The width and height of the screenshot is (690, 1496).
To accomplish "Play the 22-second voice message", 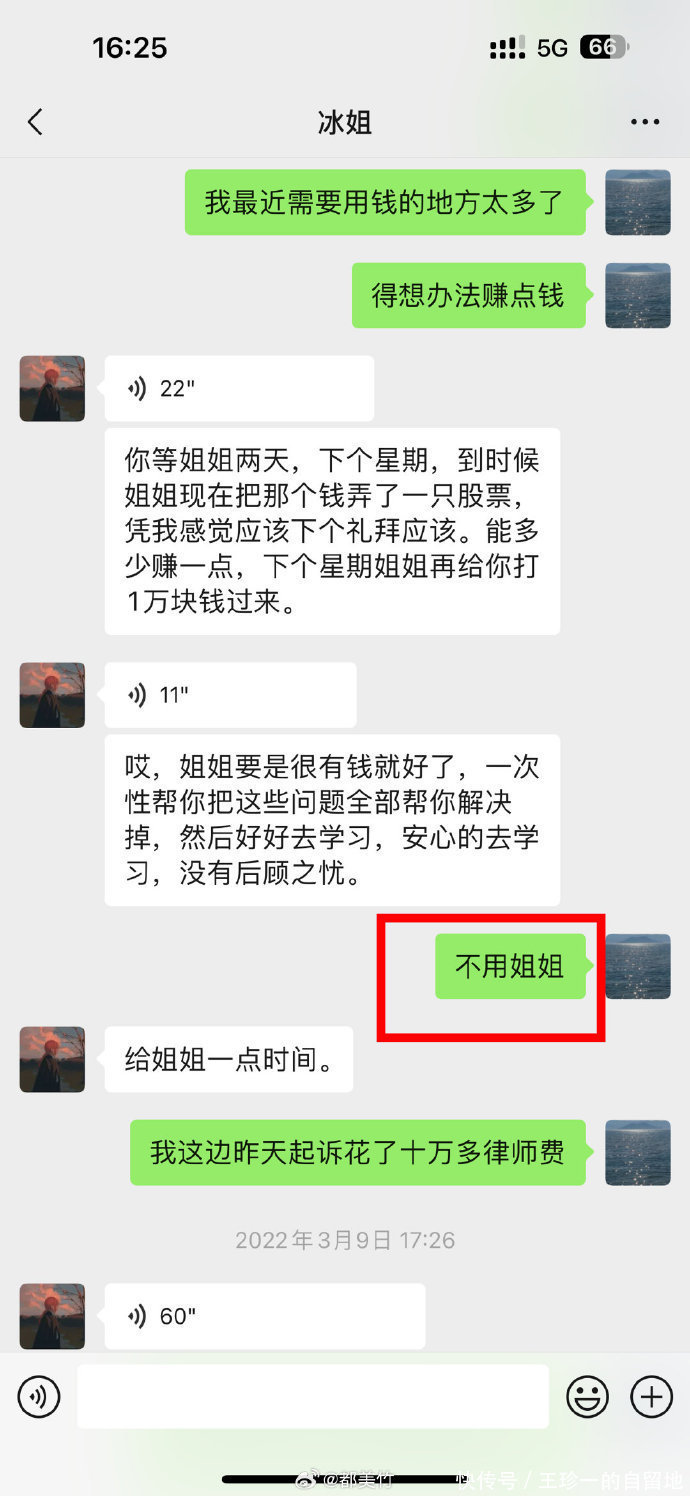I will 239,389.
